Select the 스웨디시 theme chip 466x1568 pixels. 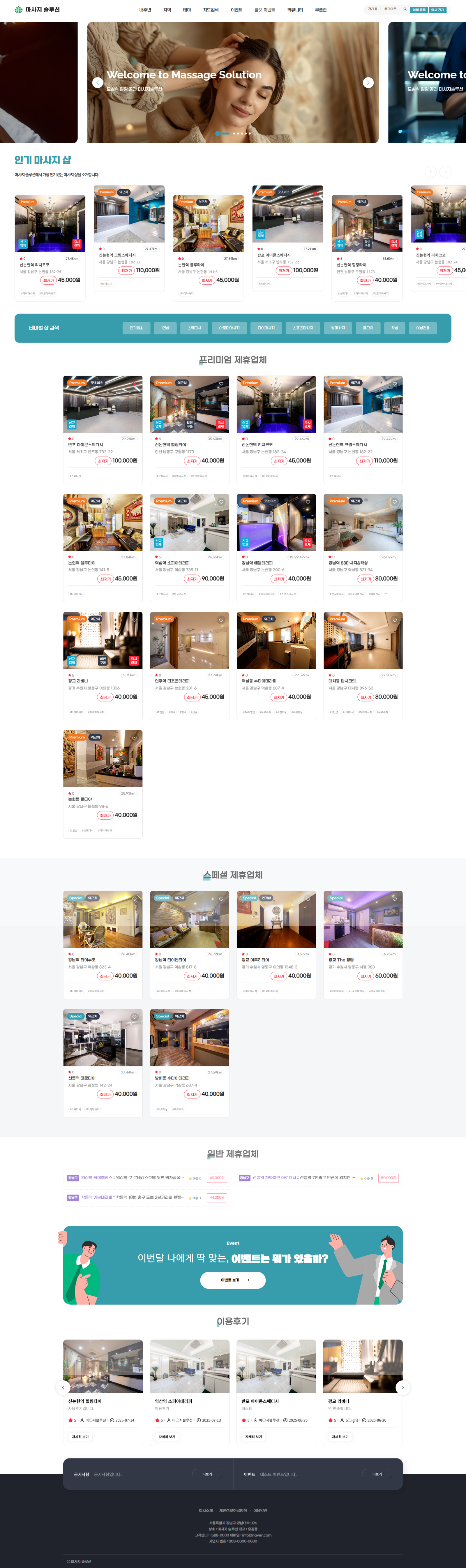point(194,328)
